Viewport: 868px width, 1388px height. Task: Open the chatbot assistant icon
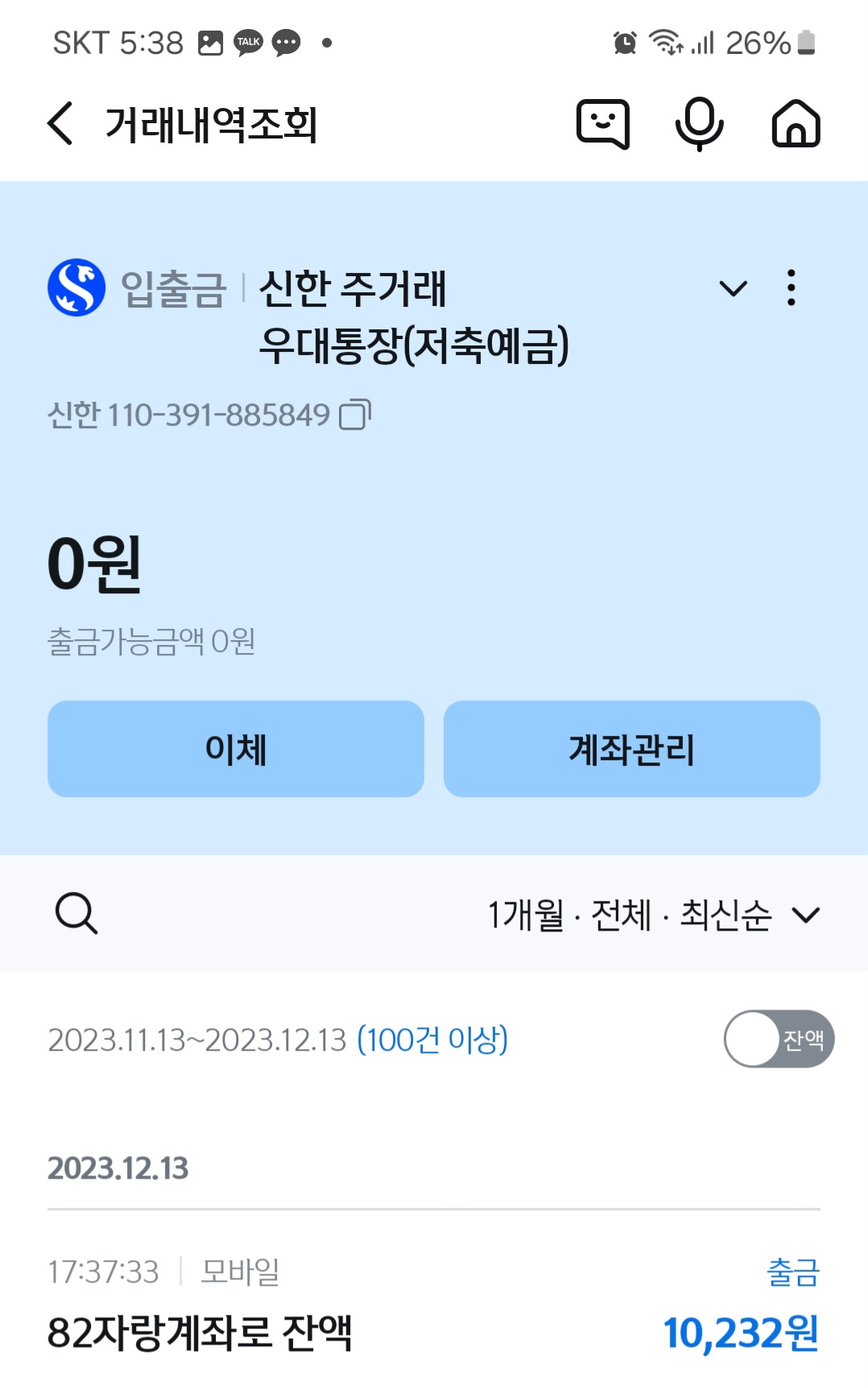pyautogui.click(x=602, y=124)
